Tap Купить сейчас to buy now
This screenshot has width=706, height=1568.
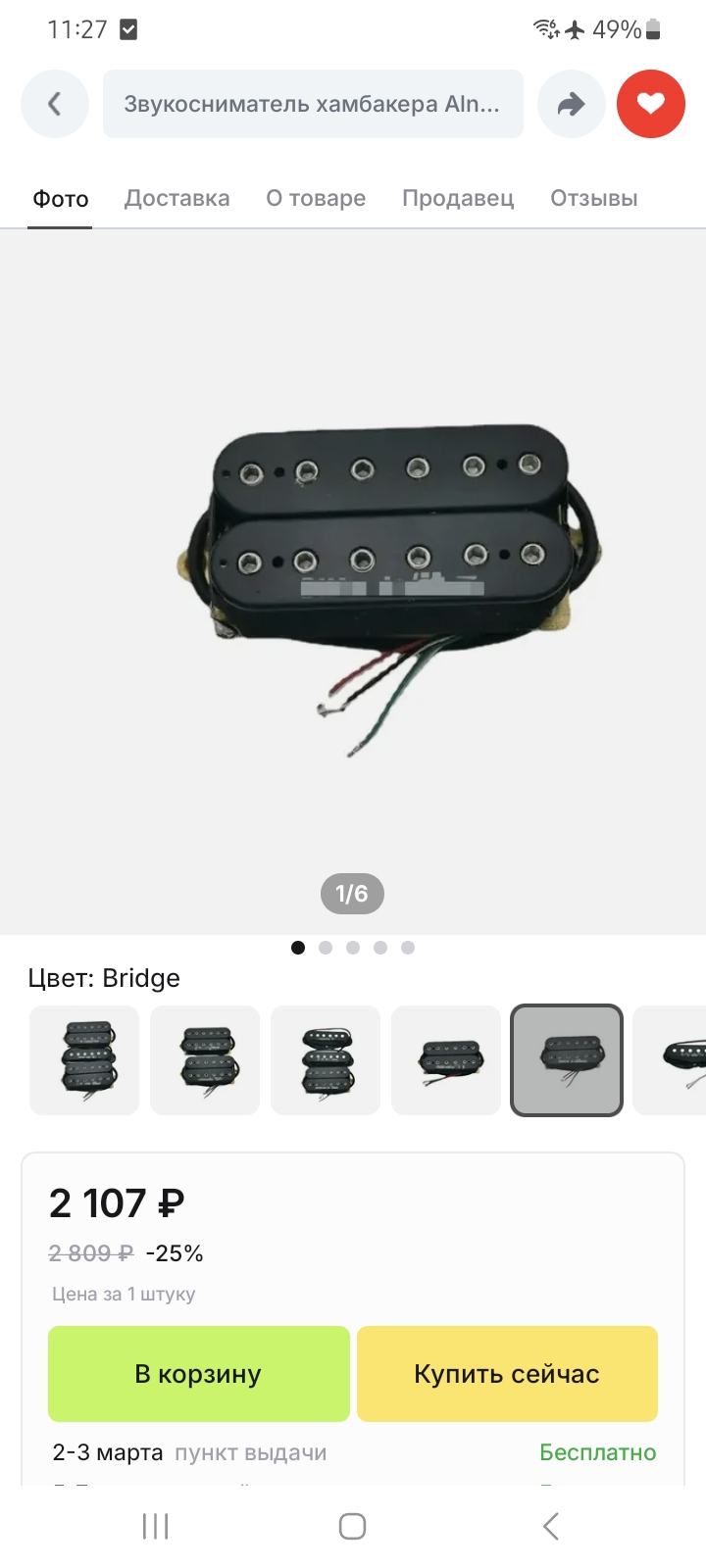[507, 1373]
